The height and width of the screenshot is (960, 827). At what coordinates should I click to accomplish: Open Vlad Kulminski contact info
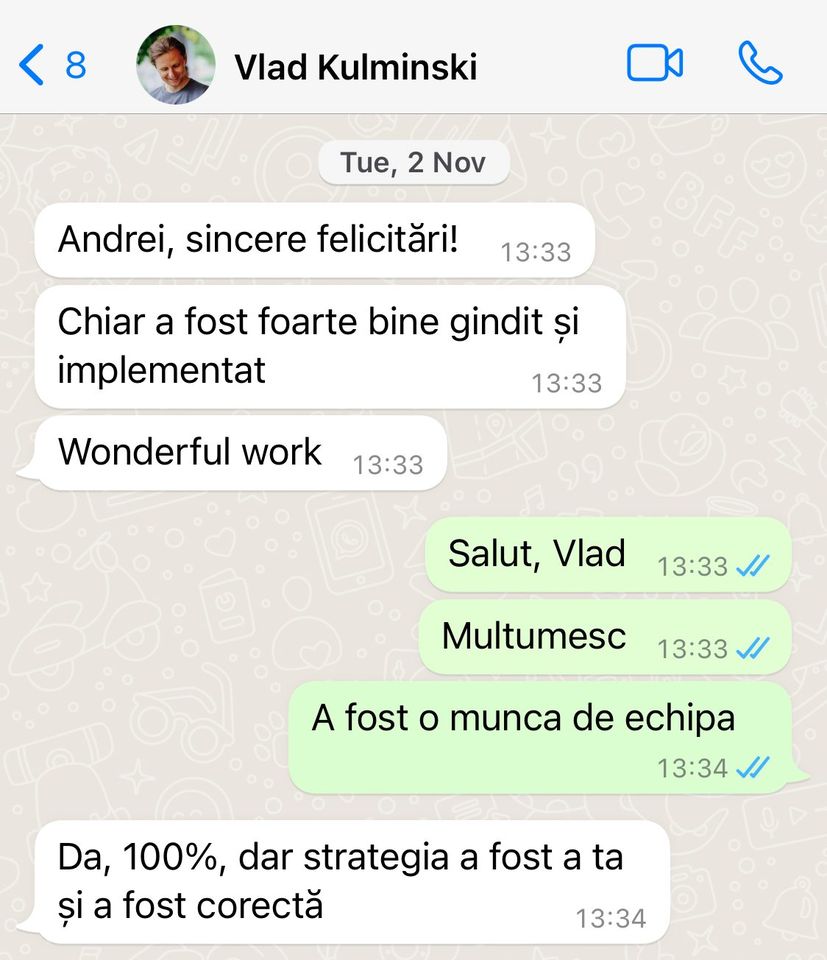pyautogui.click(x=355, y=67)
